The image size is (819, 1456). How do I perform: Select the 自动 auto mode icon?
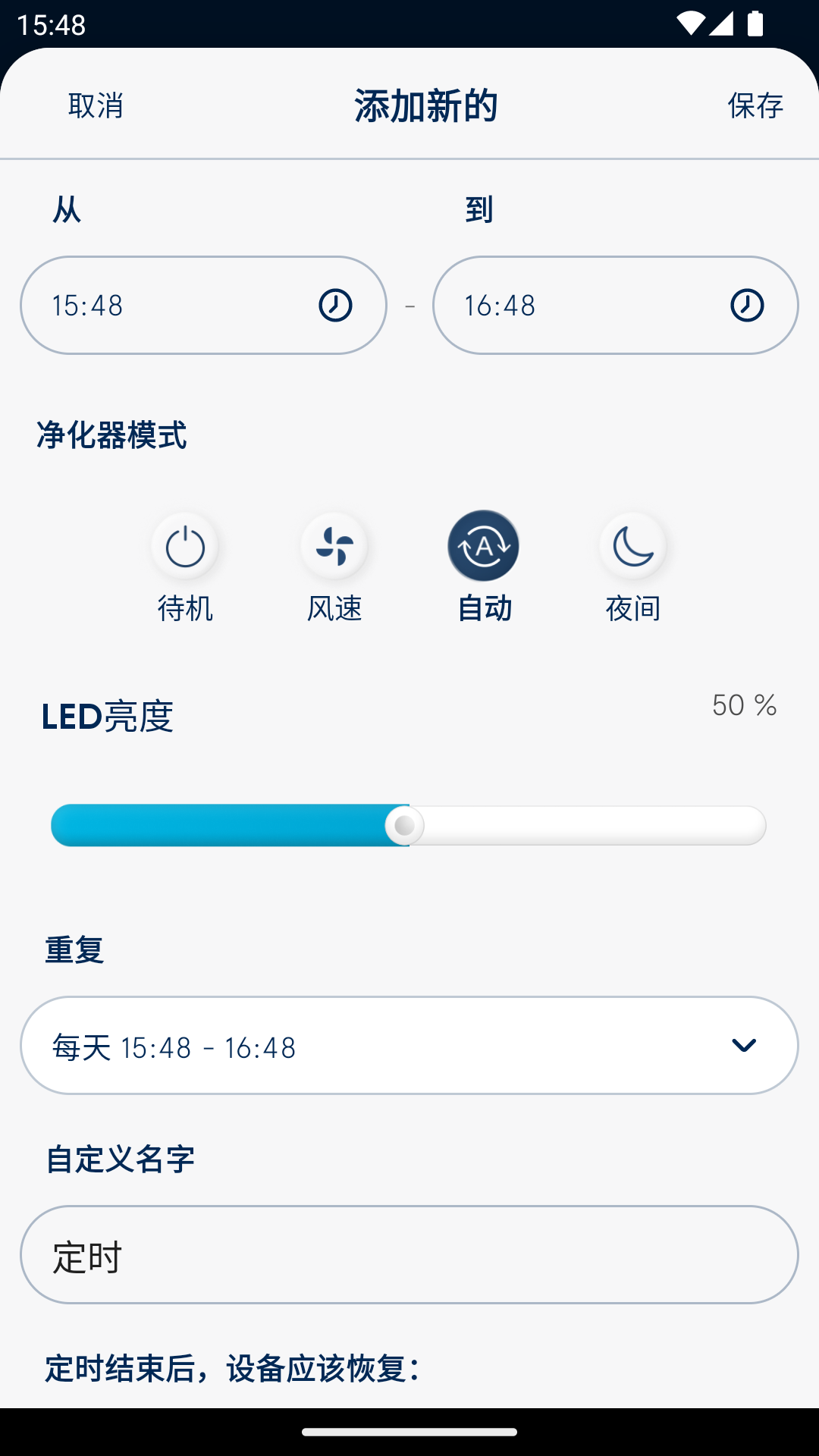tap(483, 545)
